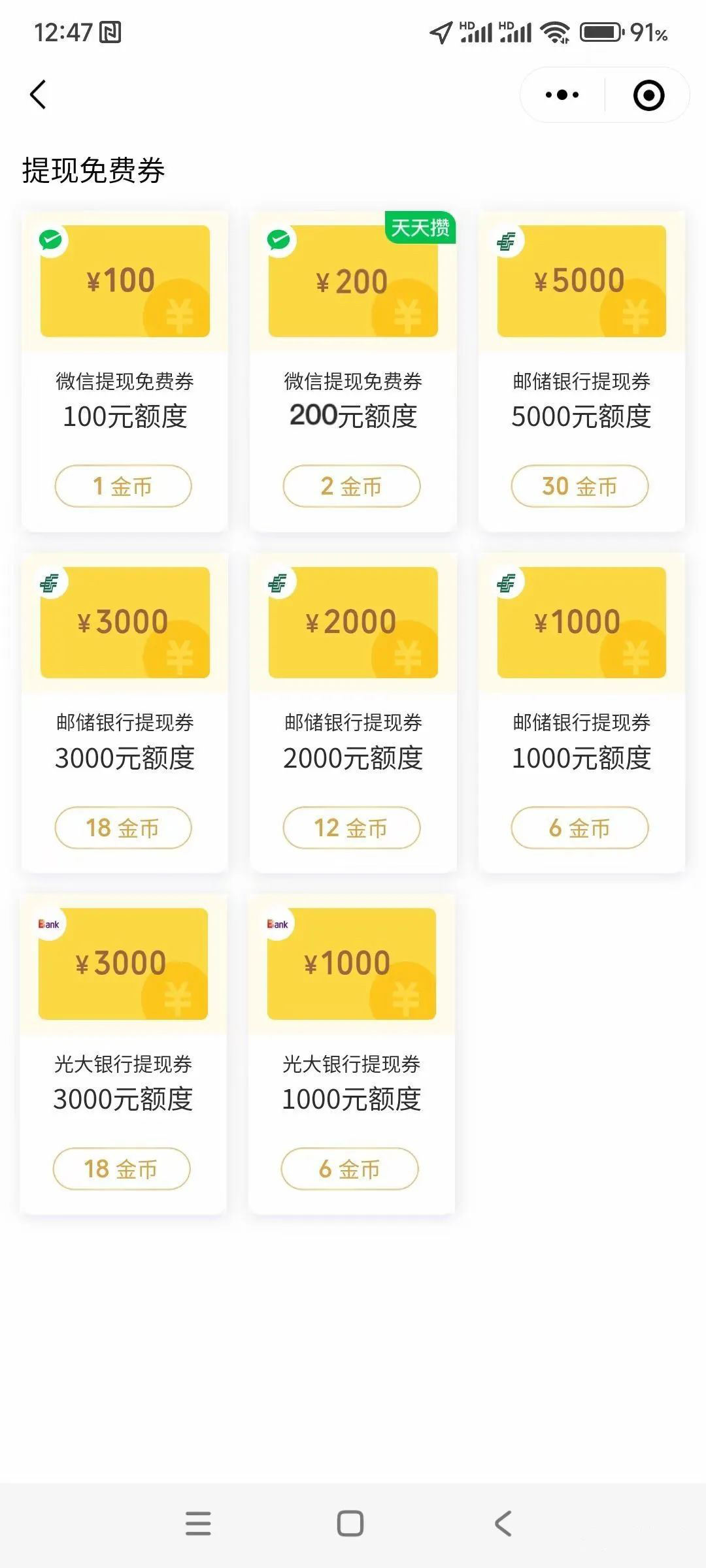Open recent apps from the navigation bar
The height and width of the screenshot is (1568, 706).
click(198, 1524)
